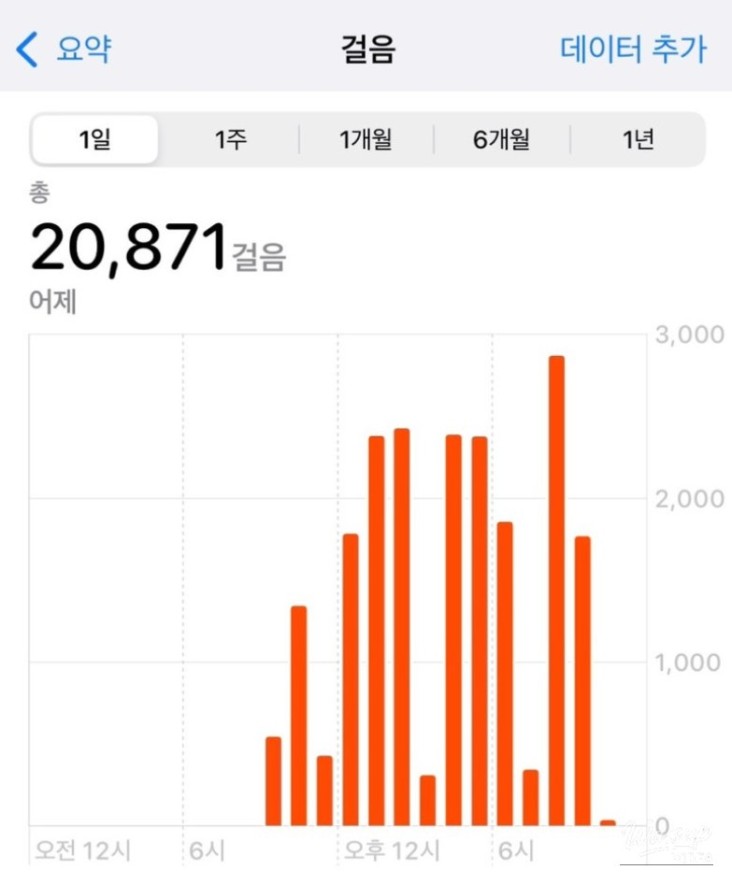The height and width of the screenshot is (884, 732).
Task: Select the 1일 segment
Action: [x=95, y=140]
